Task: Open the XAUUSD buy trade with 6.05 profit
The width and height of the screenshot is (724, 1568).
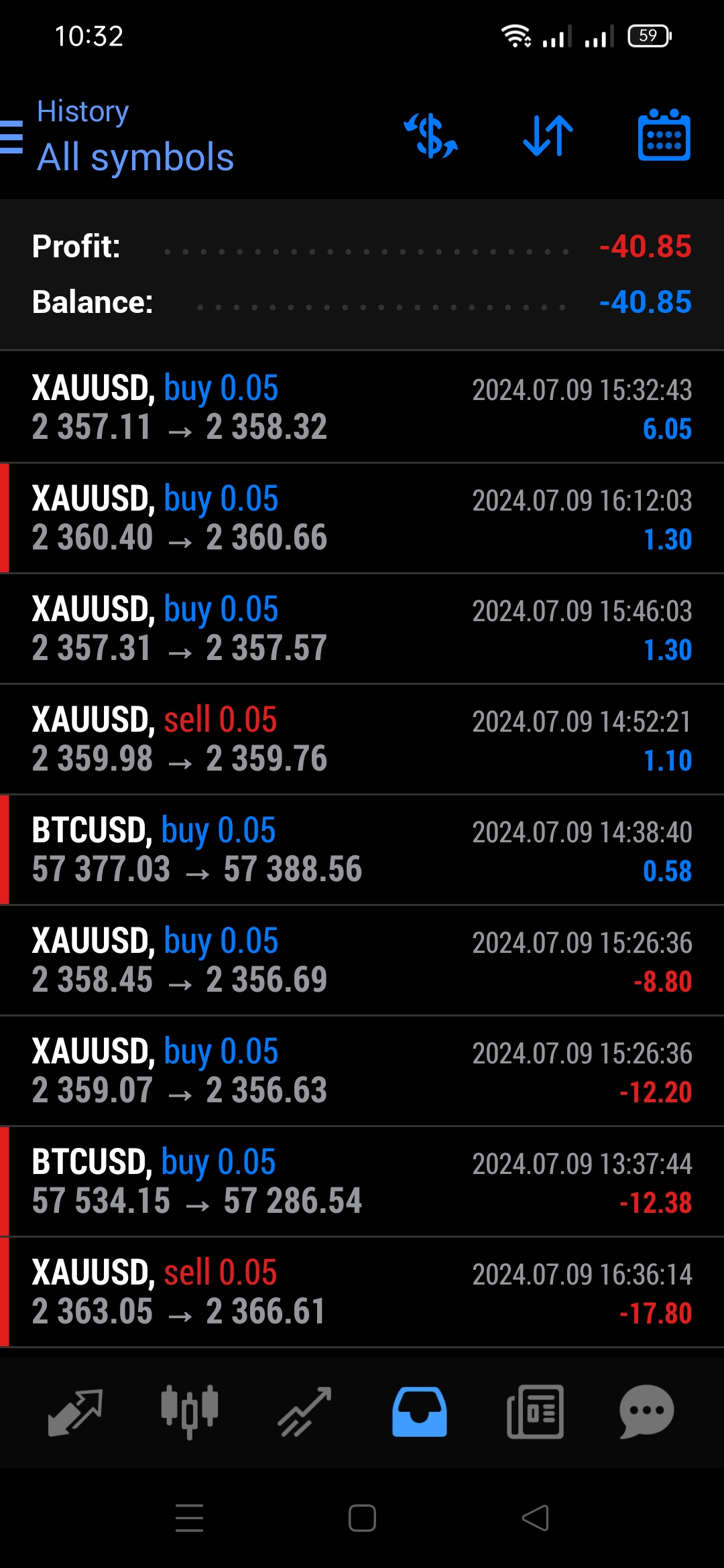Action: (x=362, y=407)
